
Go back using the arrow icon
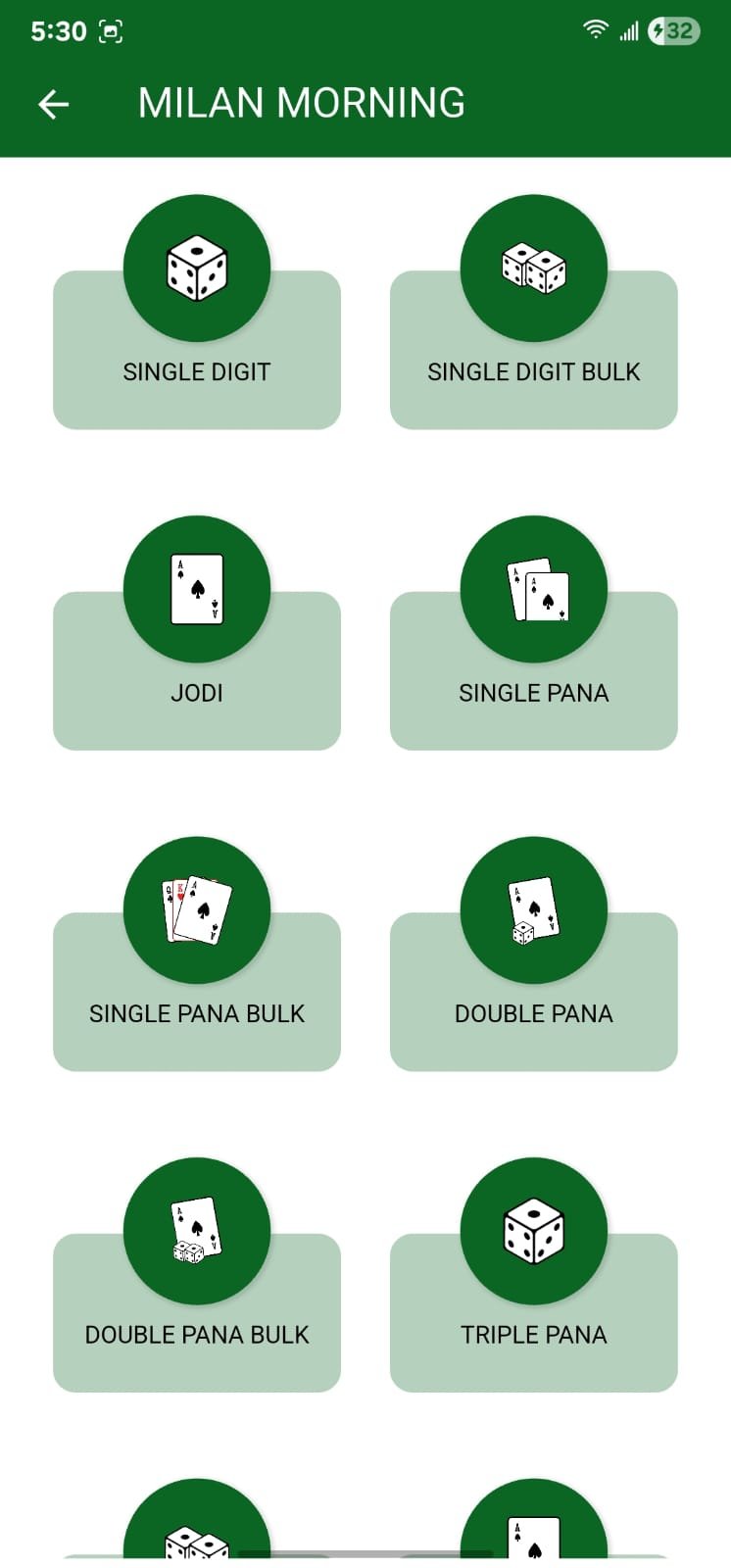click(54, 104)
